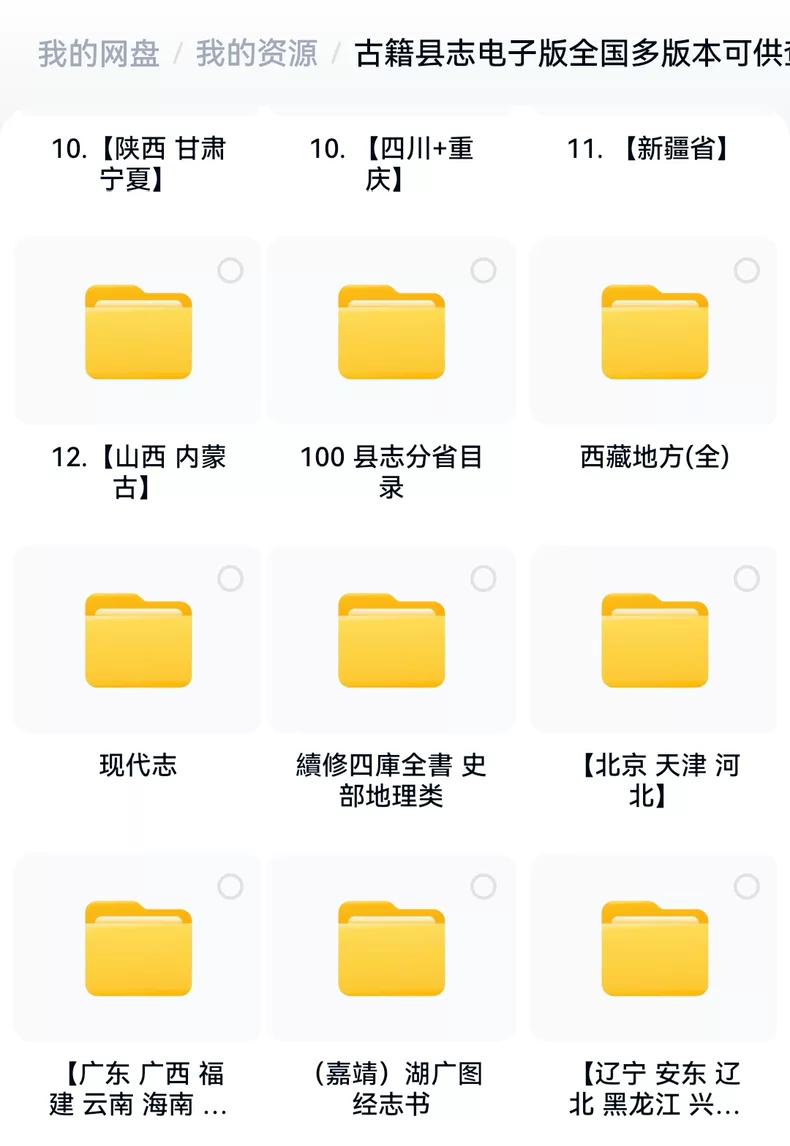Open the 【北京 天津 河北】 folder
The width and height of the screenshot is (790, 1146).
(654, 640)
